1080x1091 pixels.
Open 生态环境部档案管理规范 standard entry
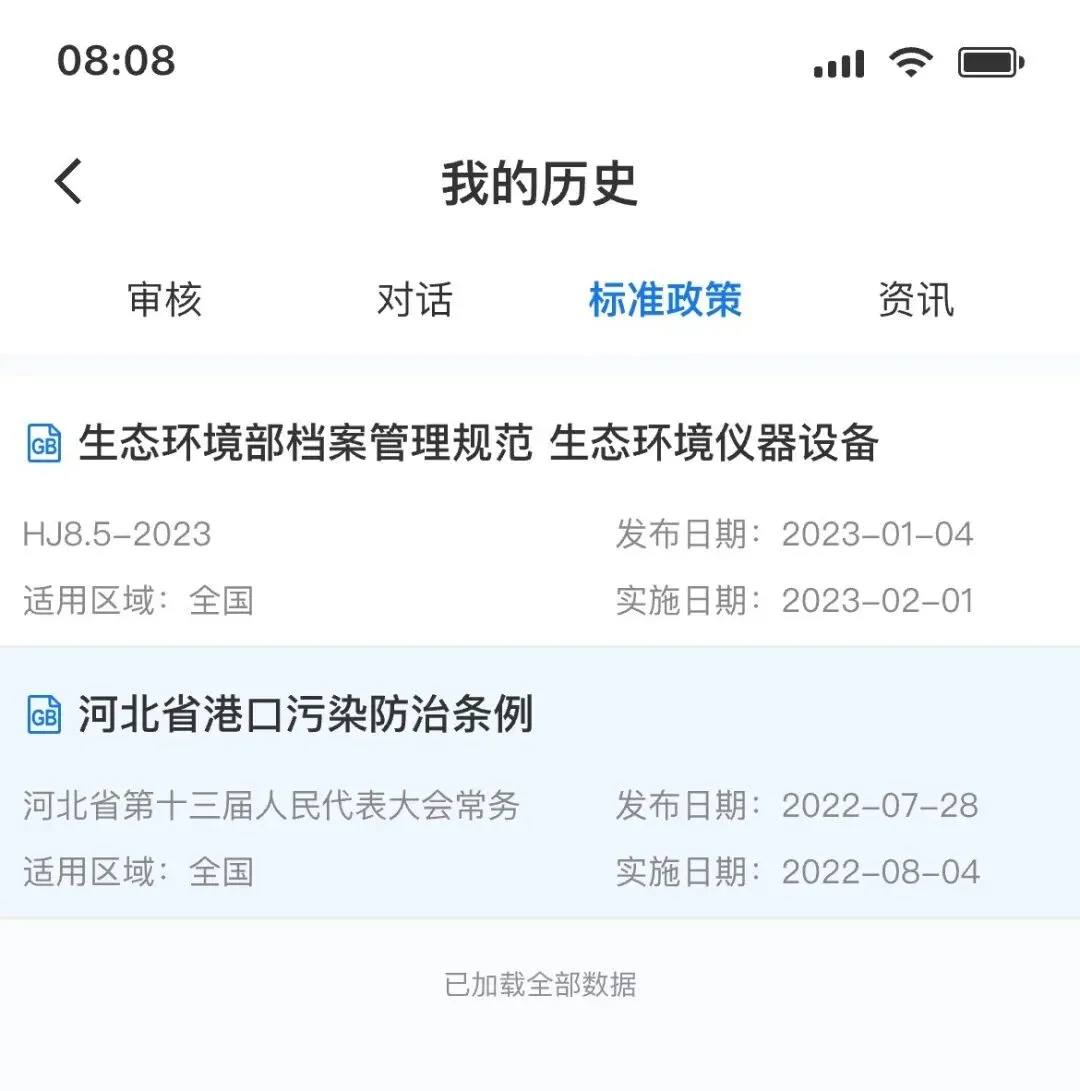(540, 511)
